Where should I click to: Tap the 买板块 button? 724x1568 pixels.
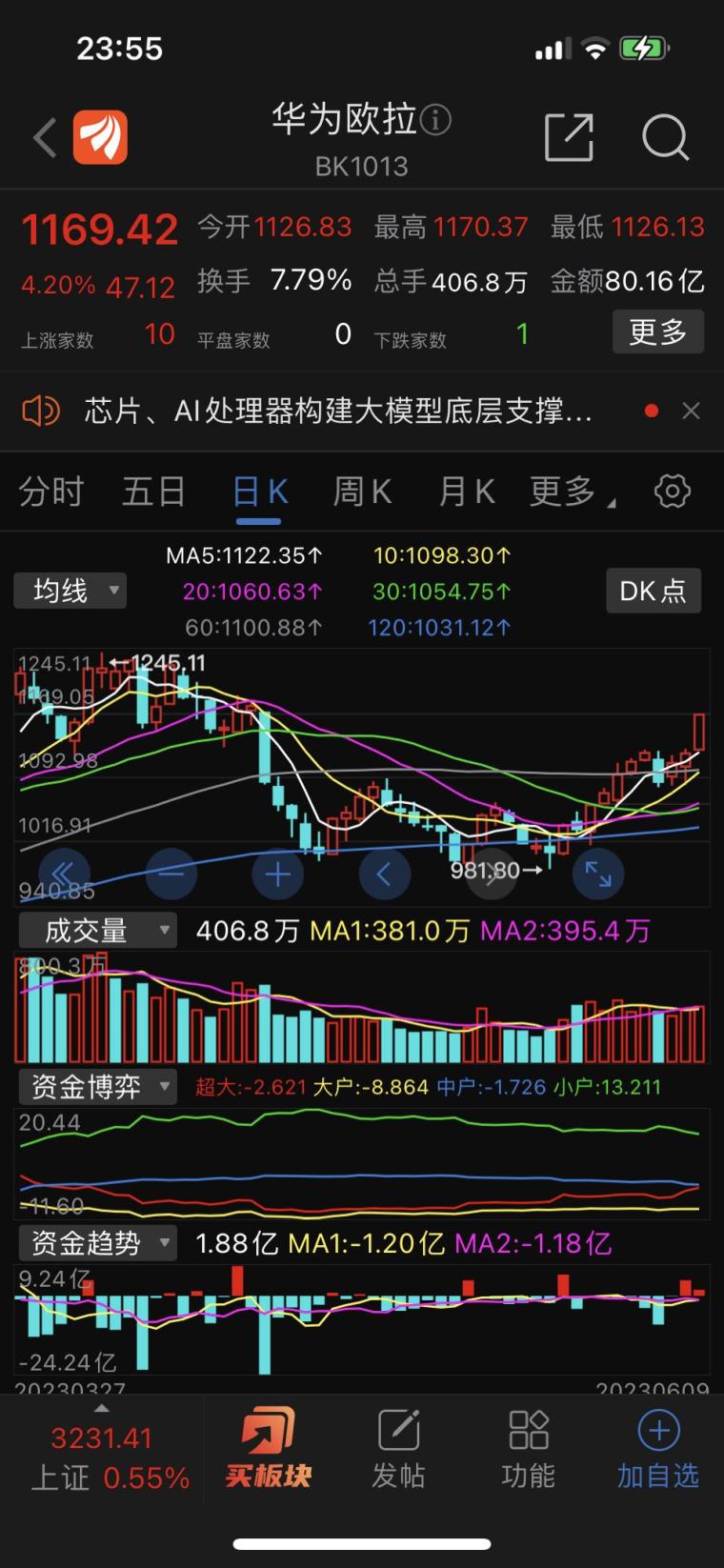(x=269, y=1447)
